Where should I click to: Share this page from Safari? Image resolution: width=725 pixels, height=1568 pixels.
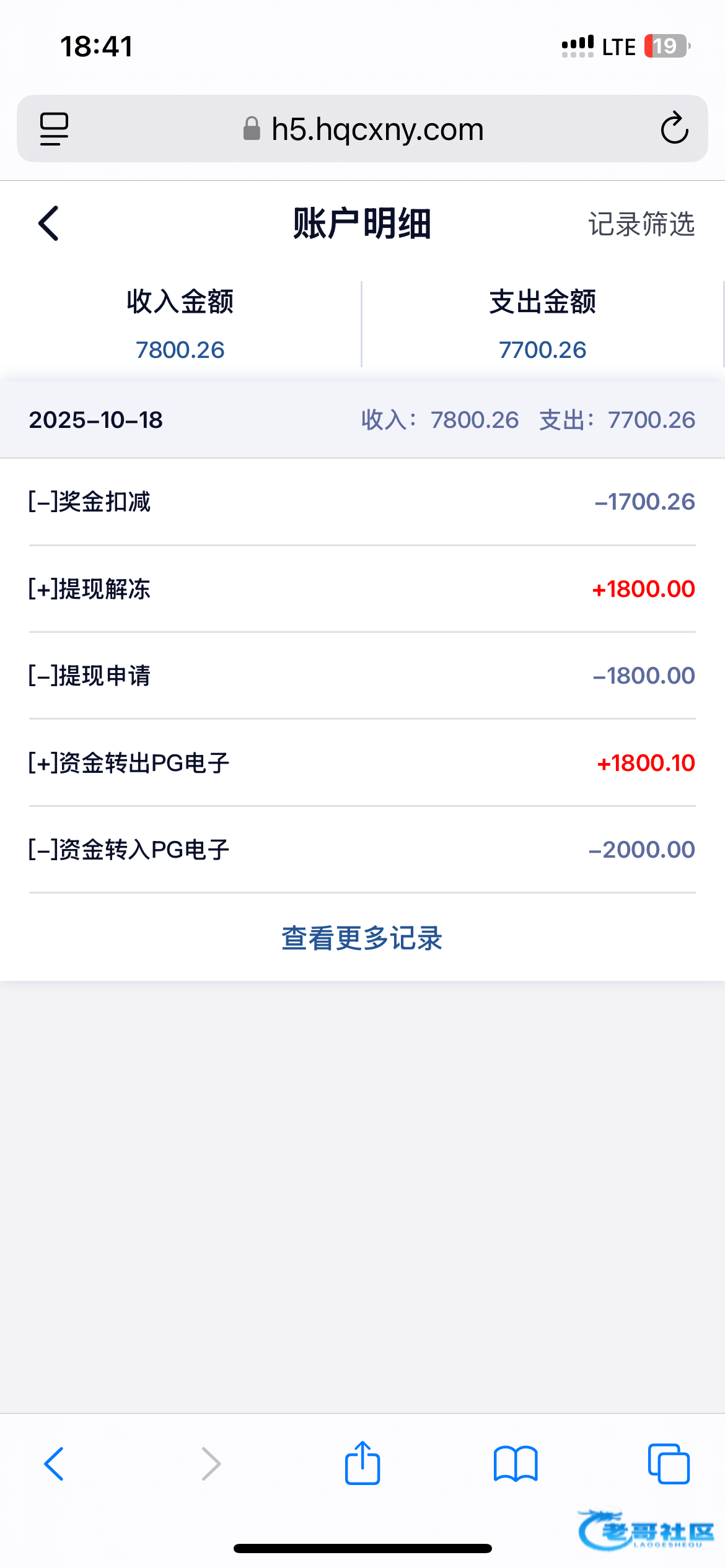[362, 1464]
